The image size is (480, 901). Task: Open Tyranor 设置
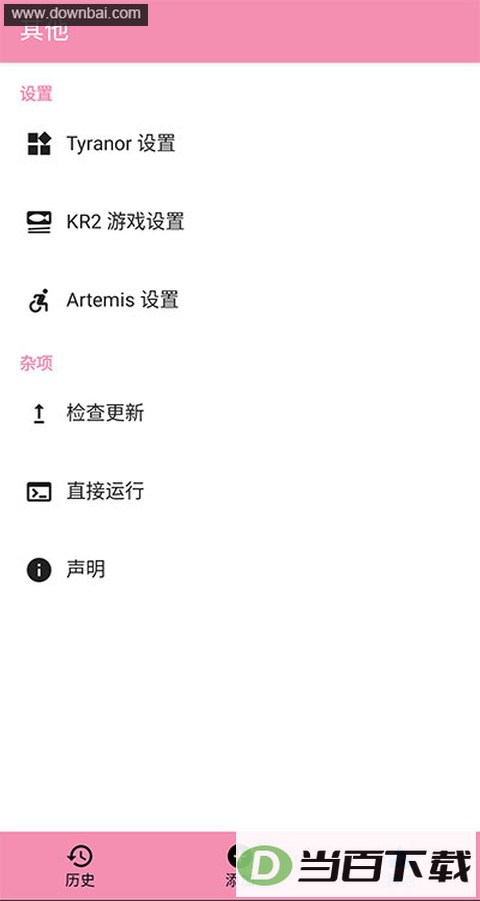point(240,144)
